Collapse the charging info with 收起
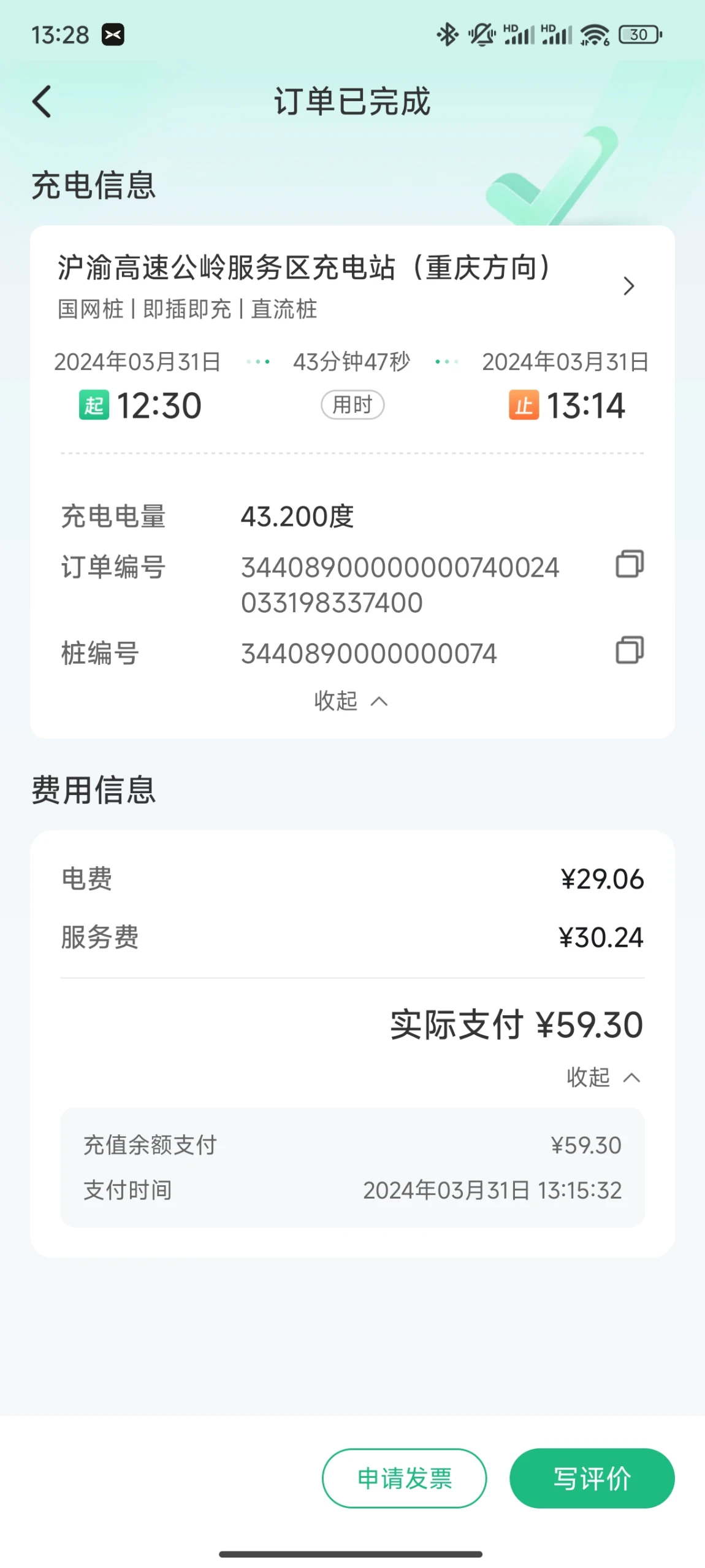 [x=351, y=701]
